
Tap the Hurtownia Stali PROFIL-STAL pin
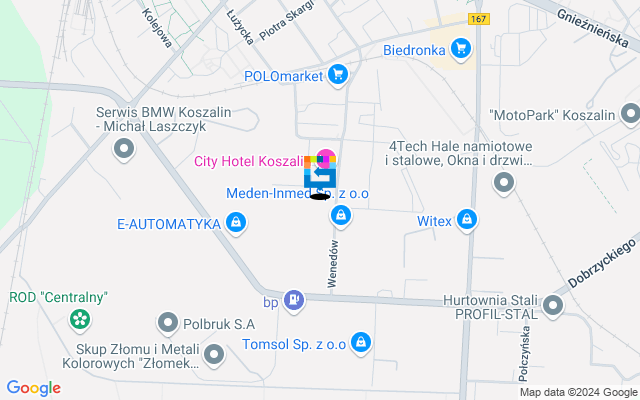[554, 306]
